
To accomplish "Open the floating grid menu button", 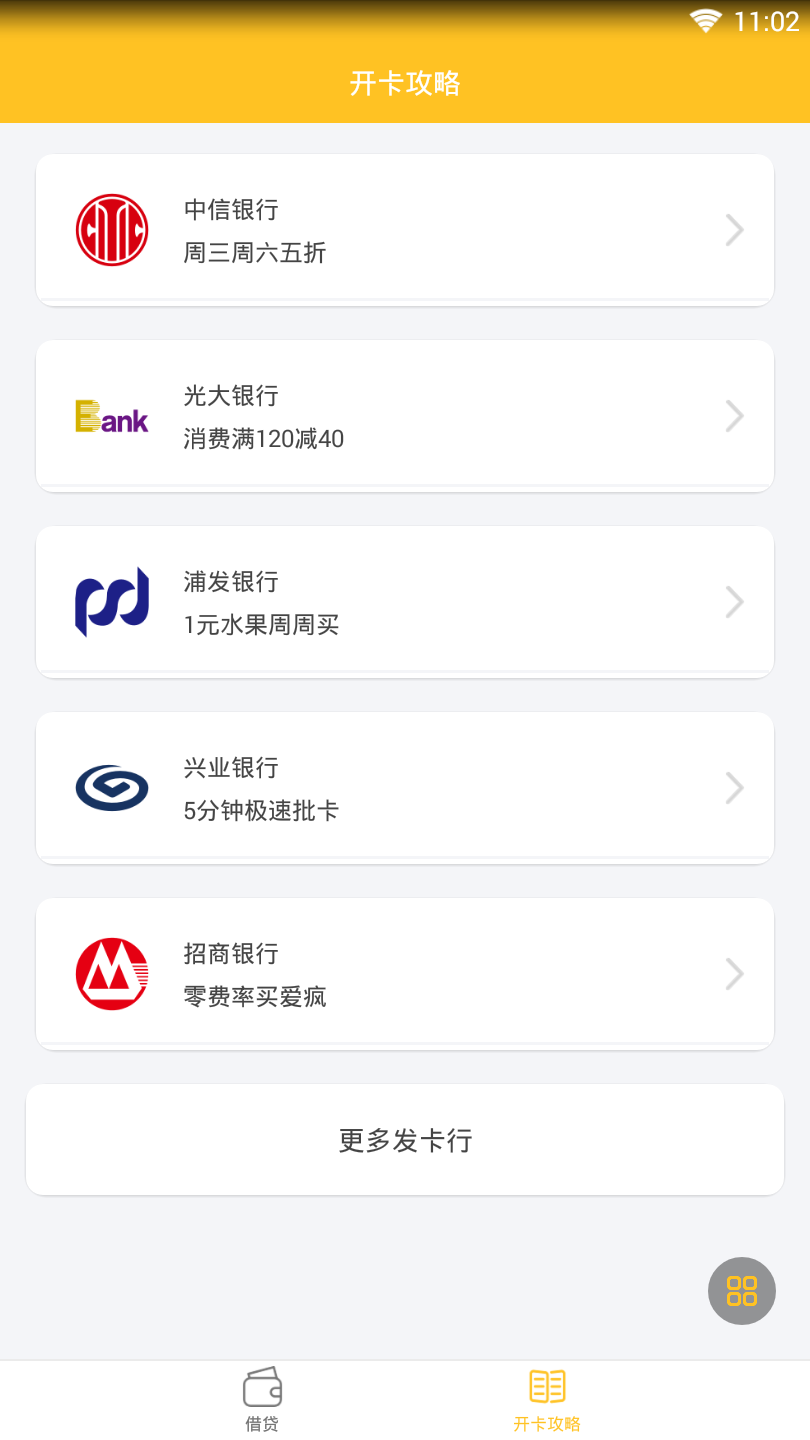I will (741, 1291).
